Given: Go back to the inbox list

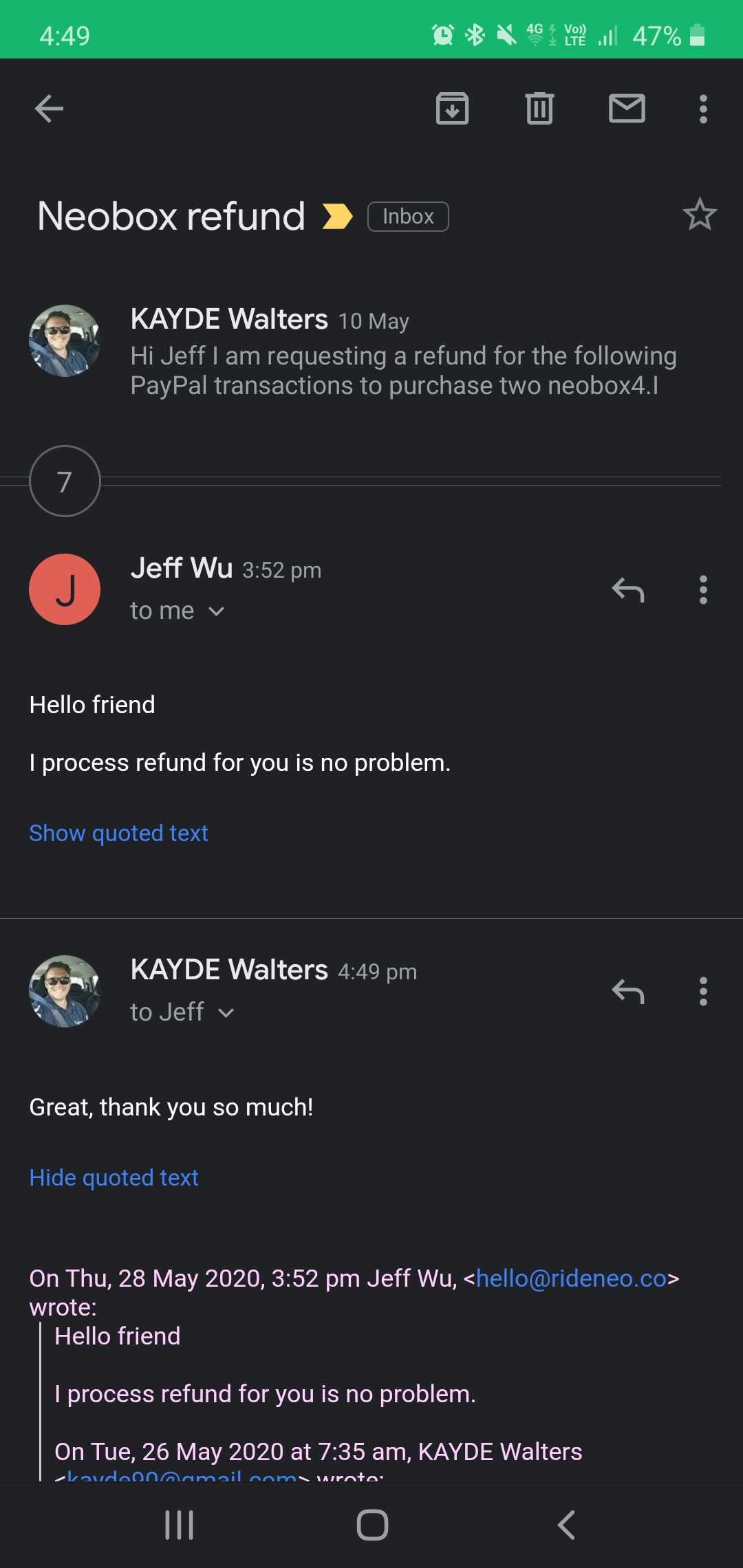Looking at the screenshot, I should [49, 109].
